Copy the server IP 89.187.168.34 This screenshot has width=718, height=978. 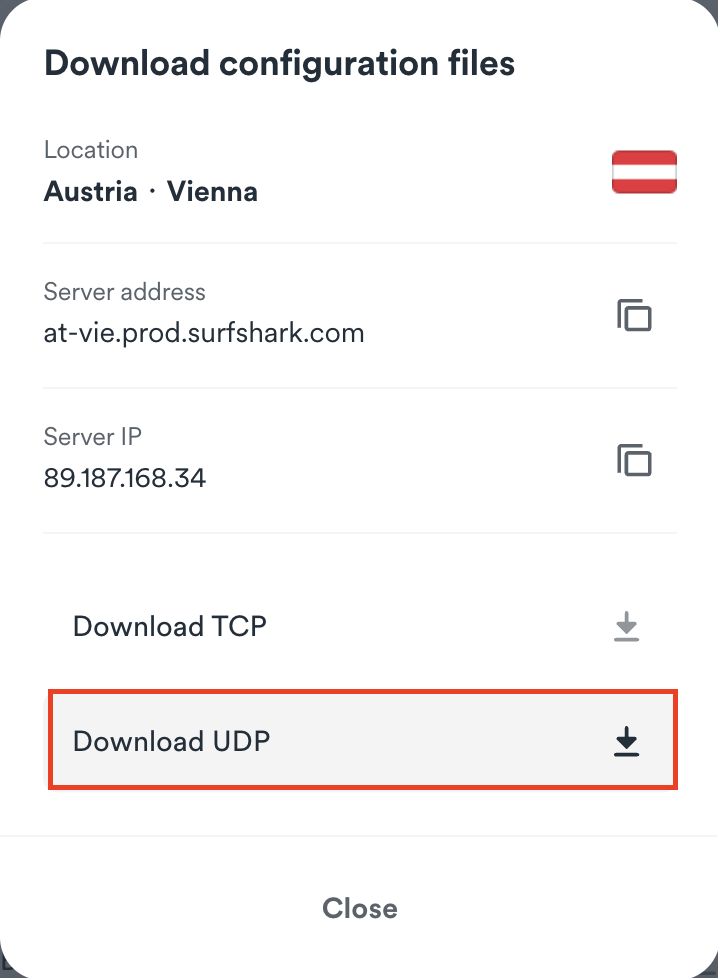click(x=634, y=461)
